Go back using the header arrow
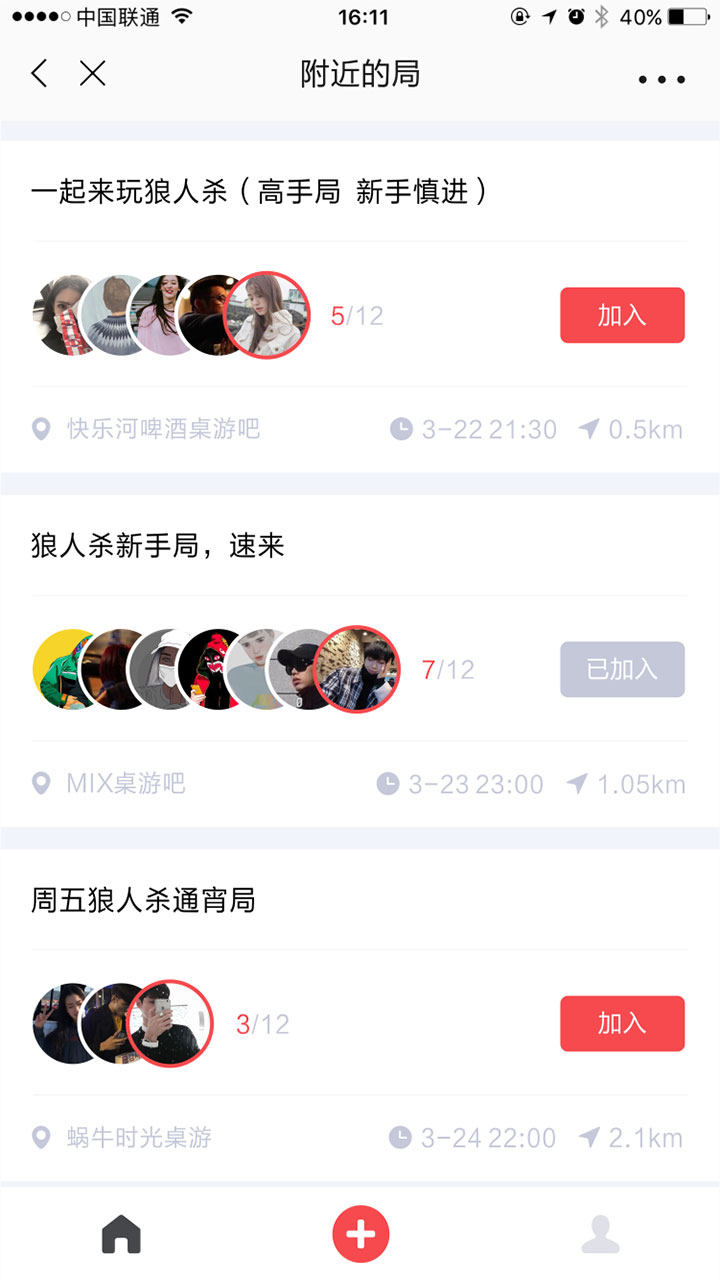The width and height of the screenshot is (720, 1280). (x=39, y=73)
